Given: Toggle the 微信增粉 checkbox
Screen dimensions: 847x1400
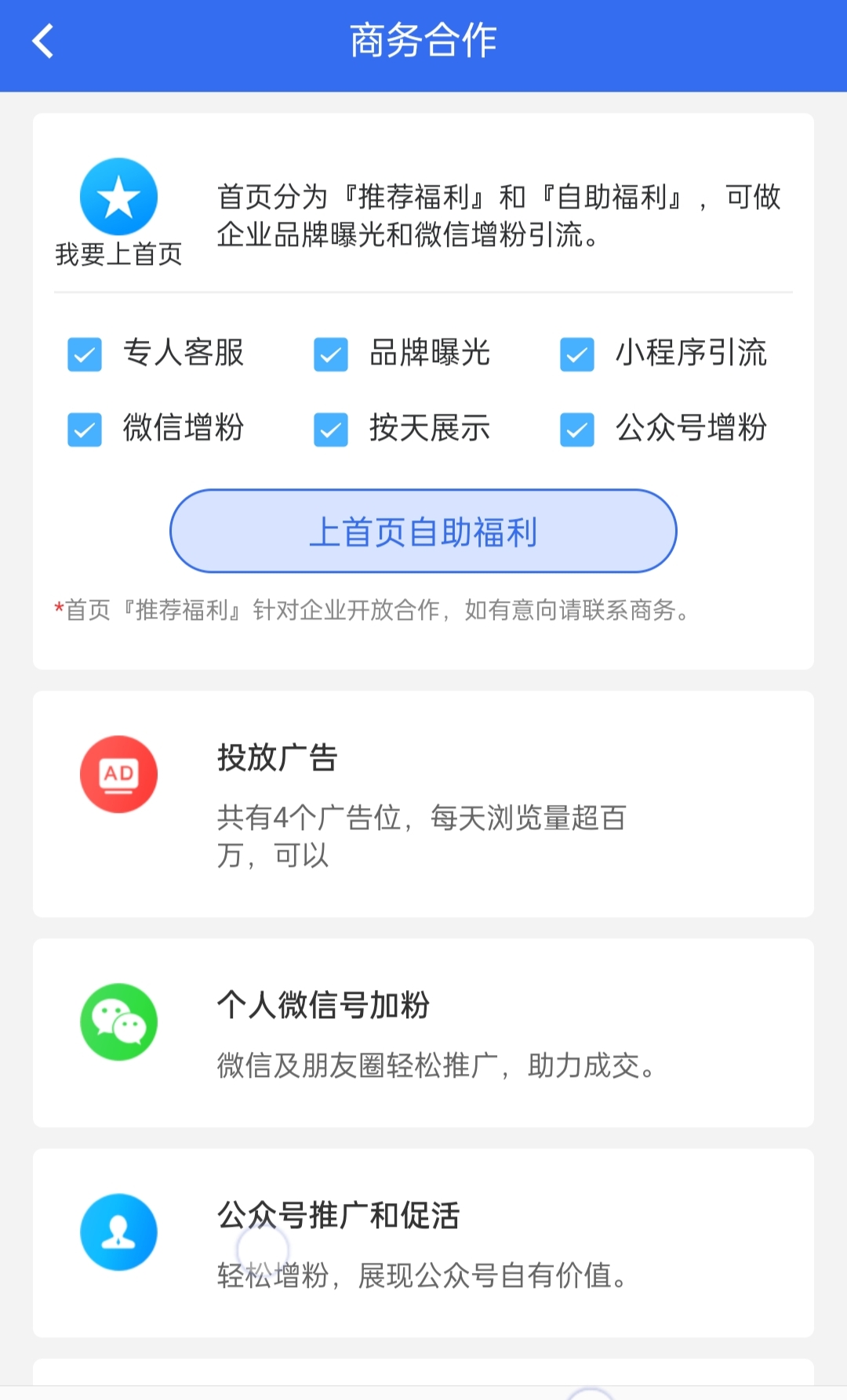Looking at the screenshot, I should 85,429.
